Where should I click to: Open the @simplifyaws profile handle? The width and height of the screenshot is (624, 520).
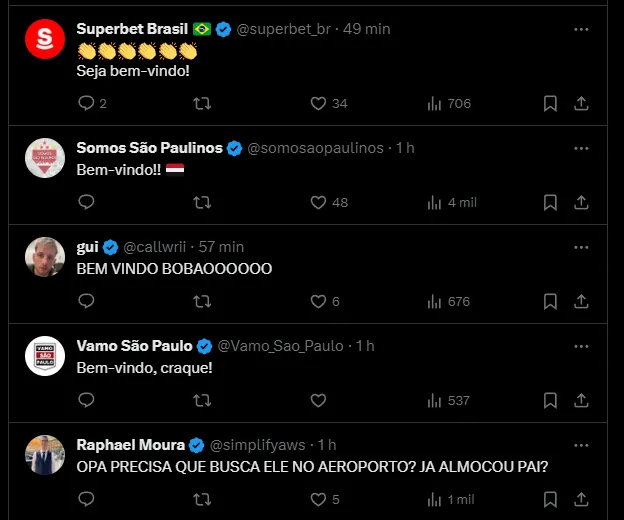(257, 444)
